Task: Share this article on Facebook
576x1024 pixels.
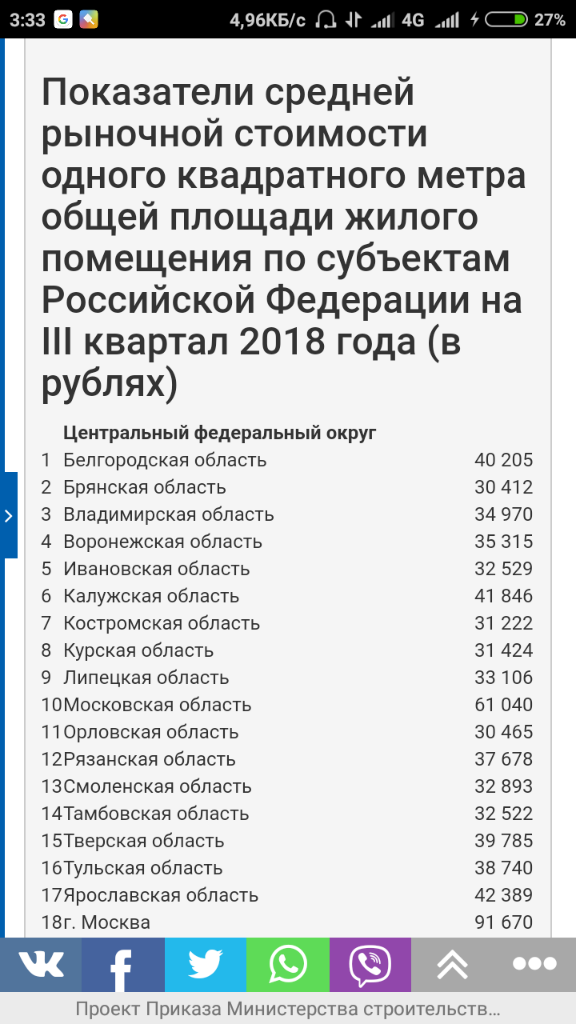Action: (123, 965)
